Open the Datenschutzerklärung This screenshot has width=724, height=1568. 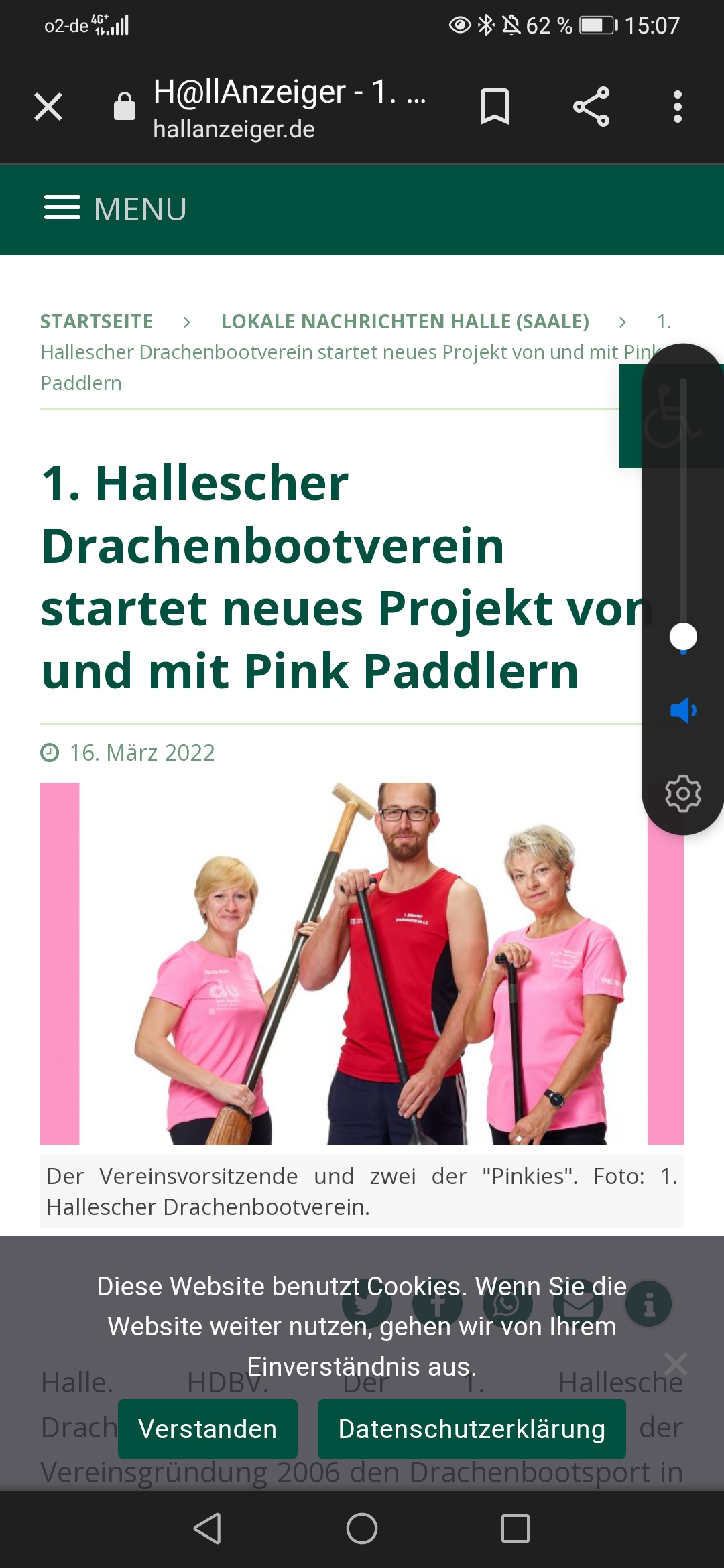tap(471, 1429)
